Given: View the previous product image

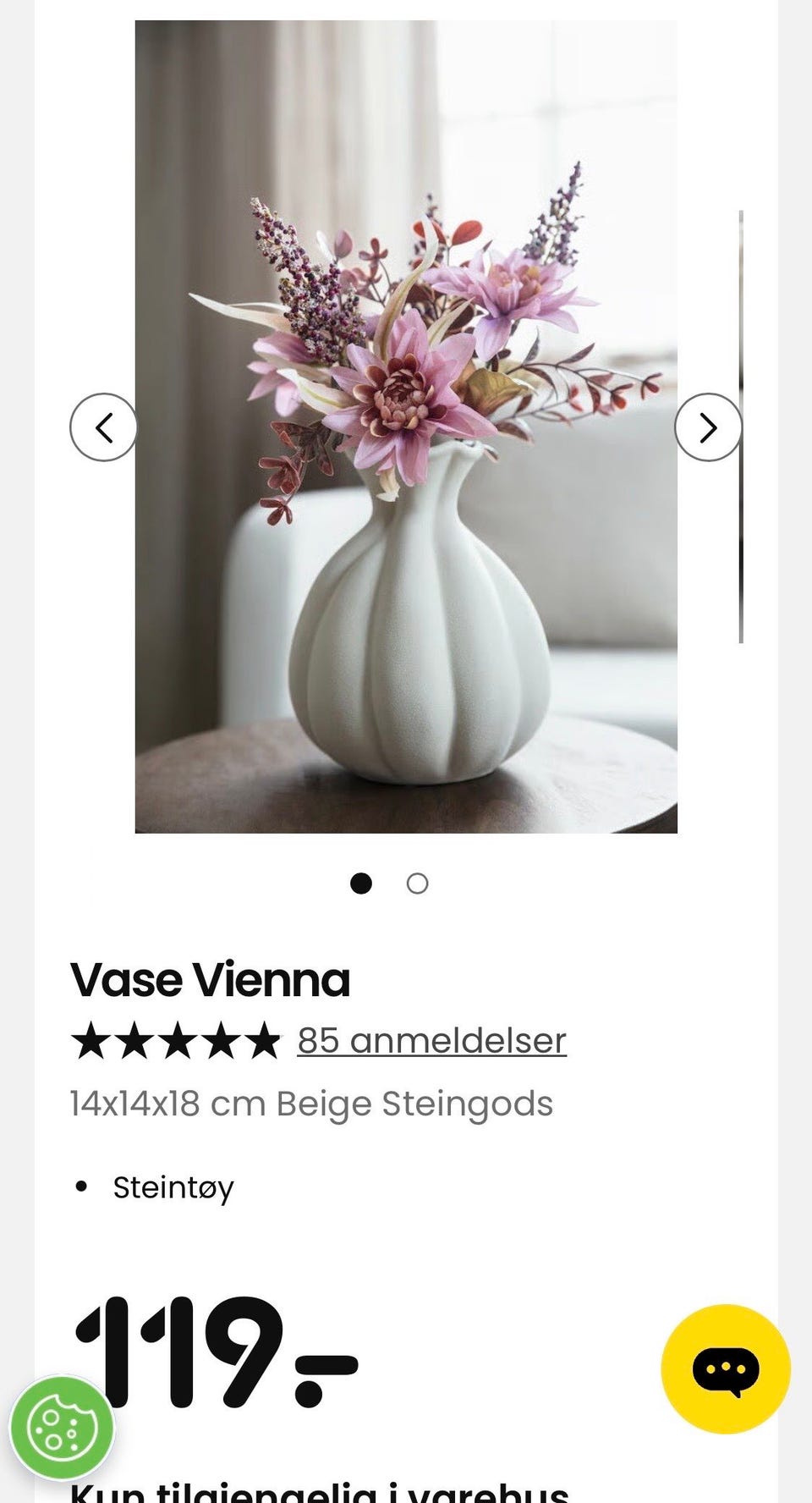Looking at the screenshot, I should point(104,428).
